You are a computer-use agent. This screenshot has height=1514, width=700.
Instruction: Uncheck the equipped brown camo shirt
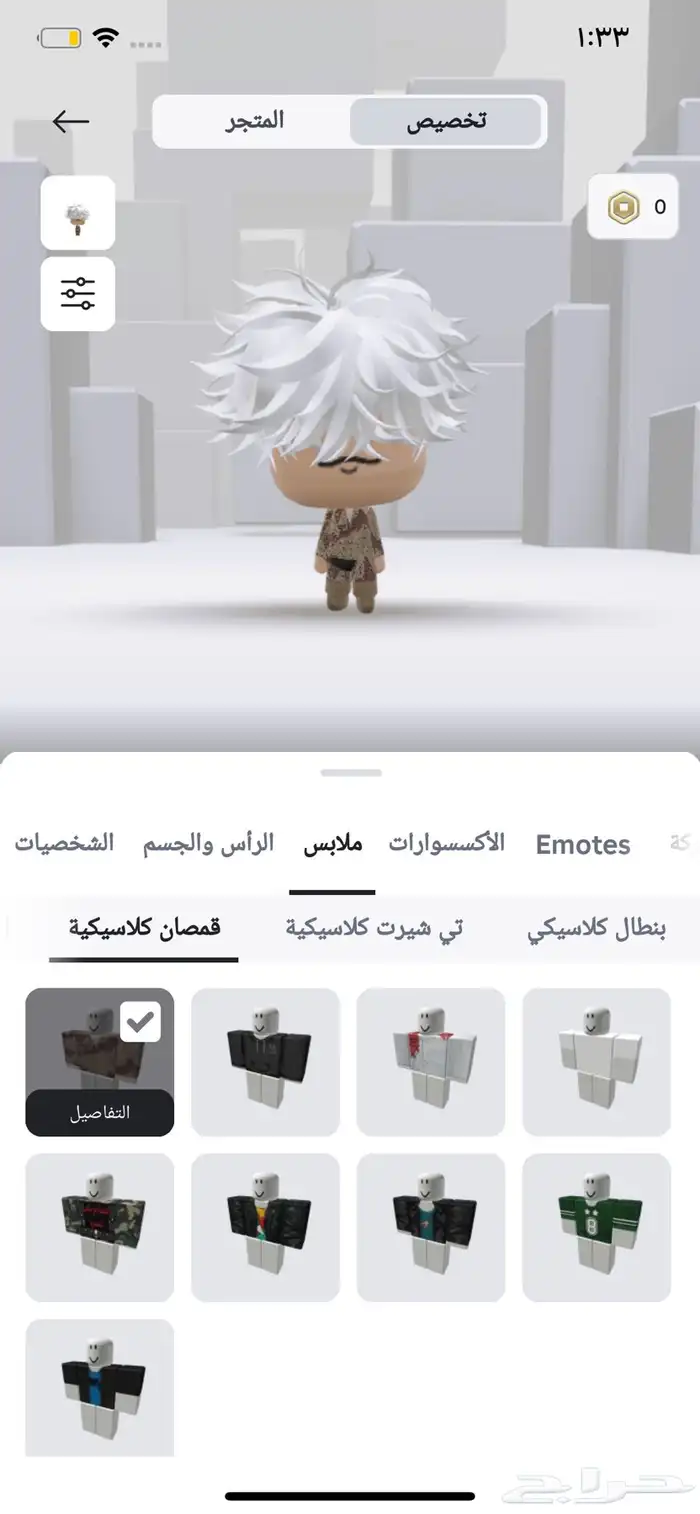click(140, 1022)
